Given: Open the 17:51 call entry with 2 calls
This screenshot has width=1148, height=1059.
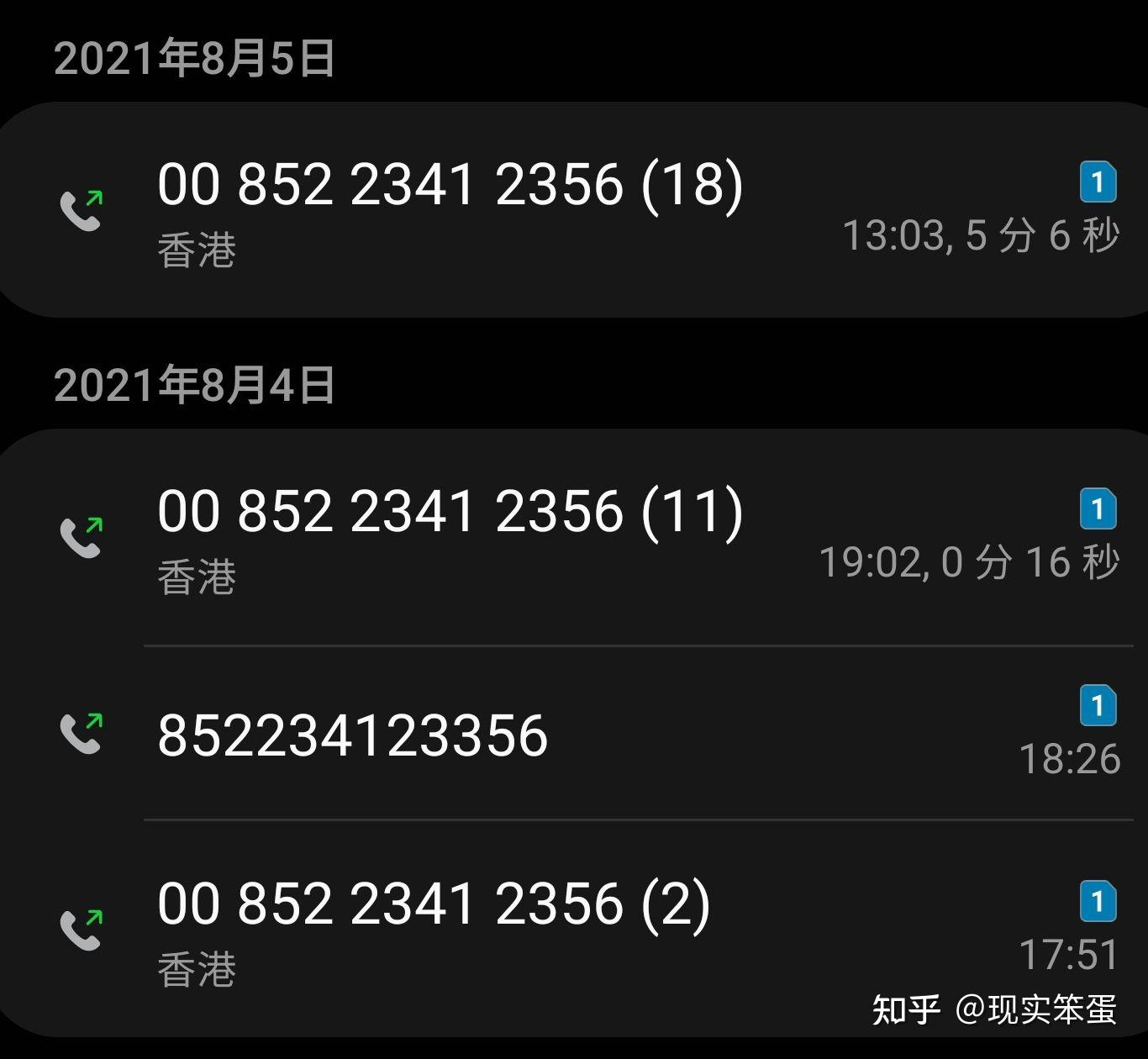Looking at the screenshot, I should [x=433, y=929].
